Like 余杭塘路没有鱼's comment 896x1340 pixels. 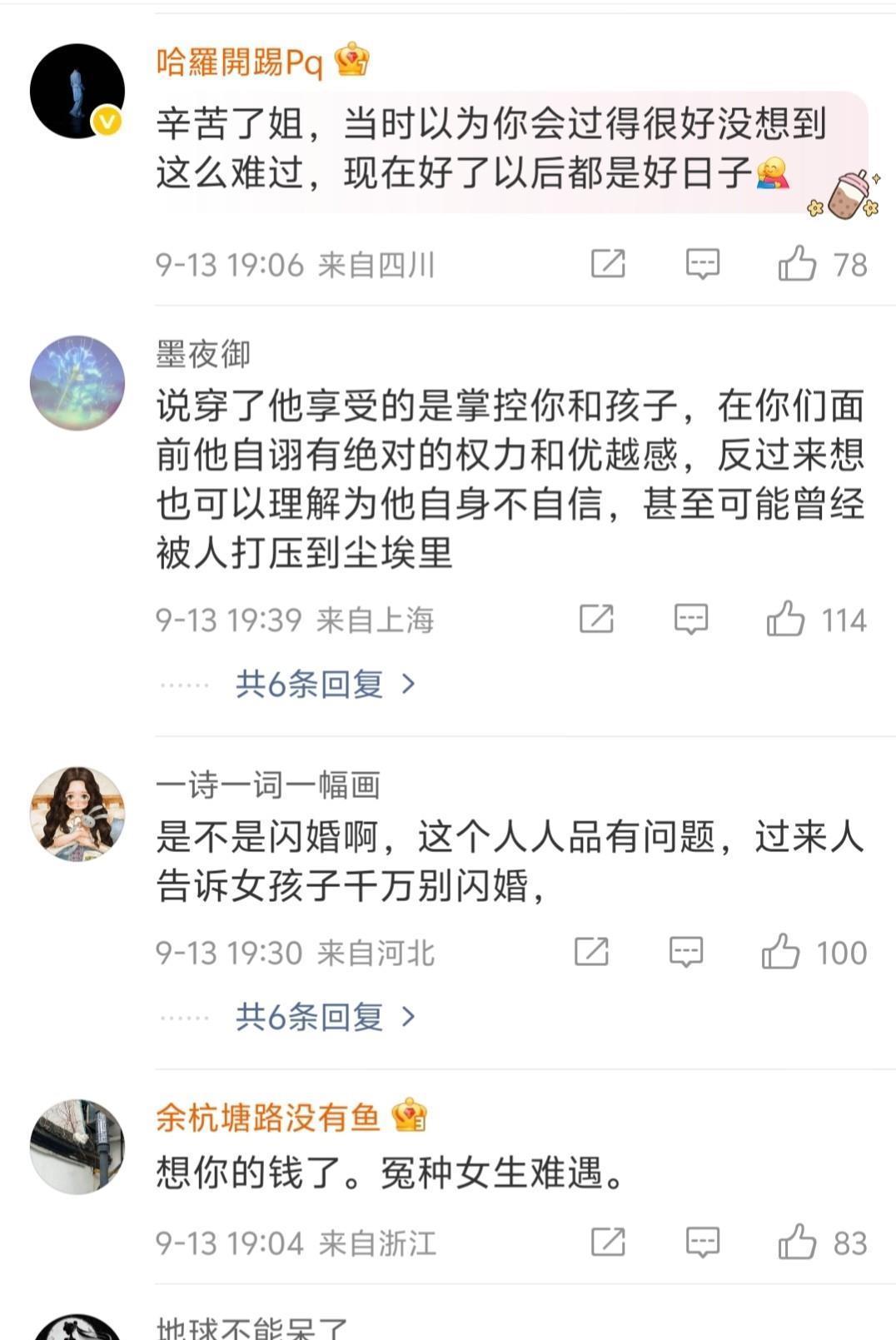coord(797,1243)
